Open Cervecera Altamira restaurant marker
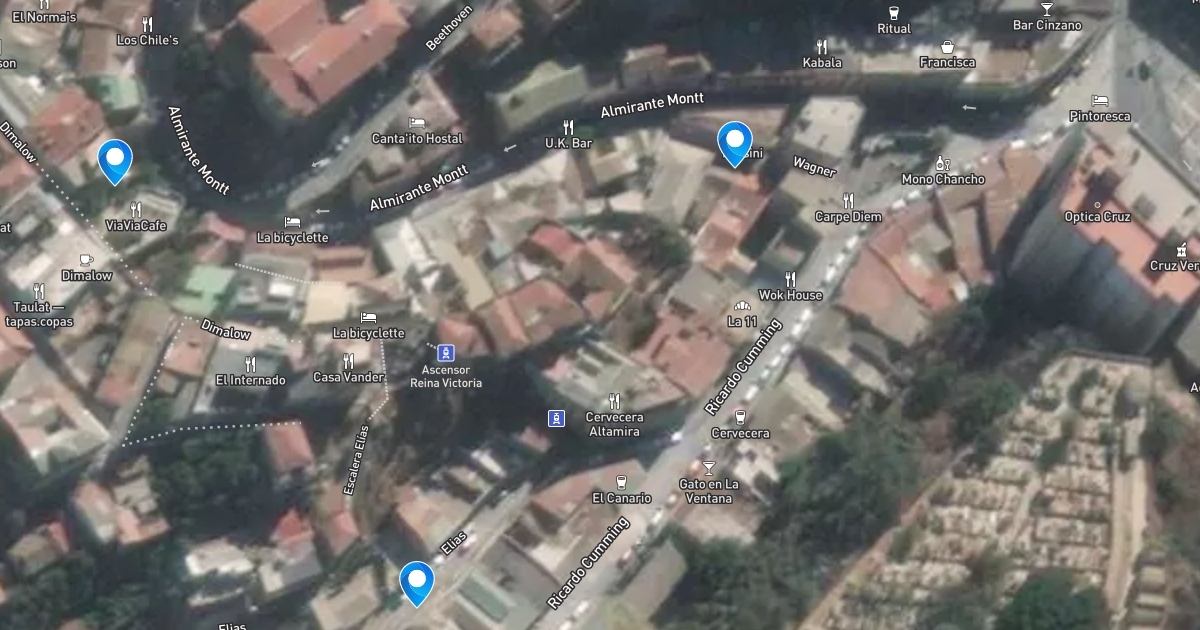This screenshot has height=630, width=1200. click(614, 401)
